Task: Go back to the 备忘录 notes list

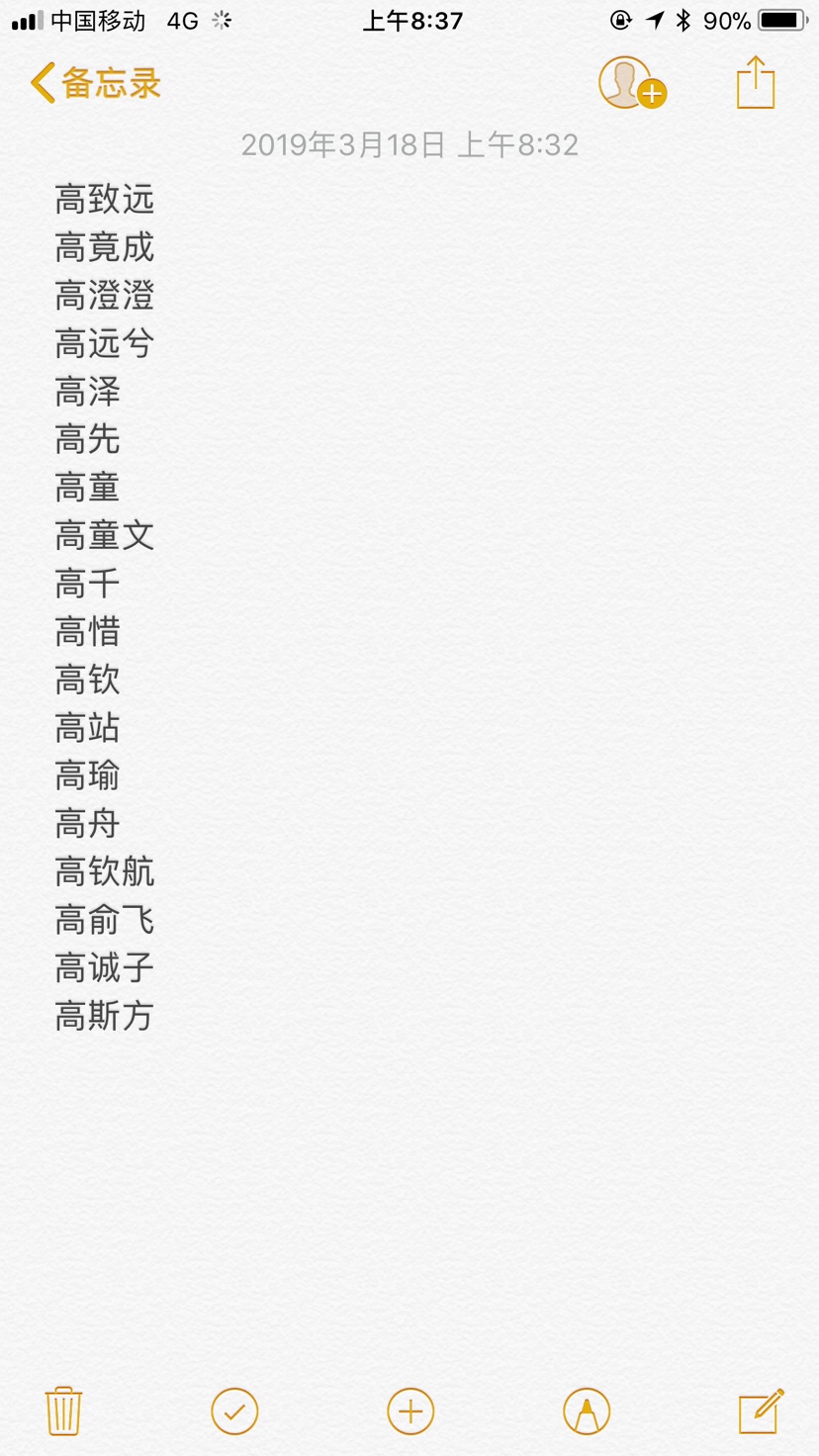Action: (95, 83)
